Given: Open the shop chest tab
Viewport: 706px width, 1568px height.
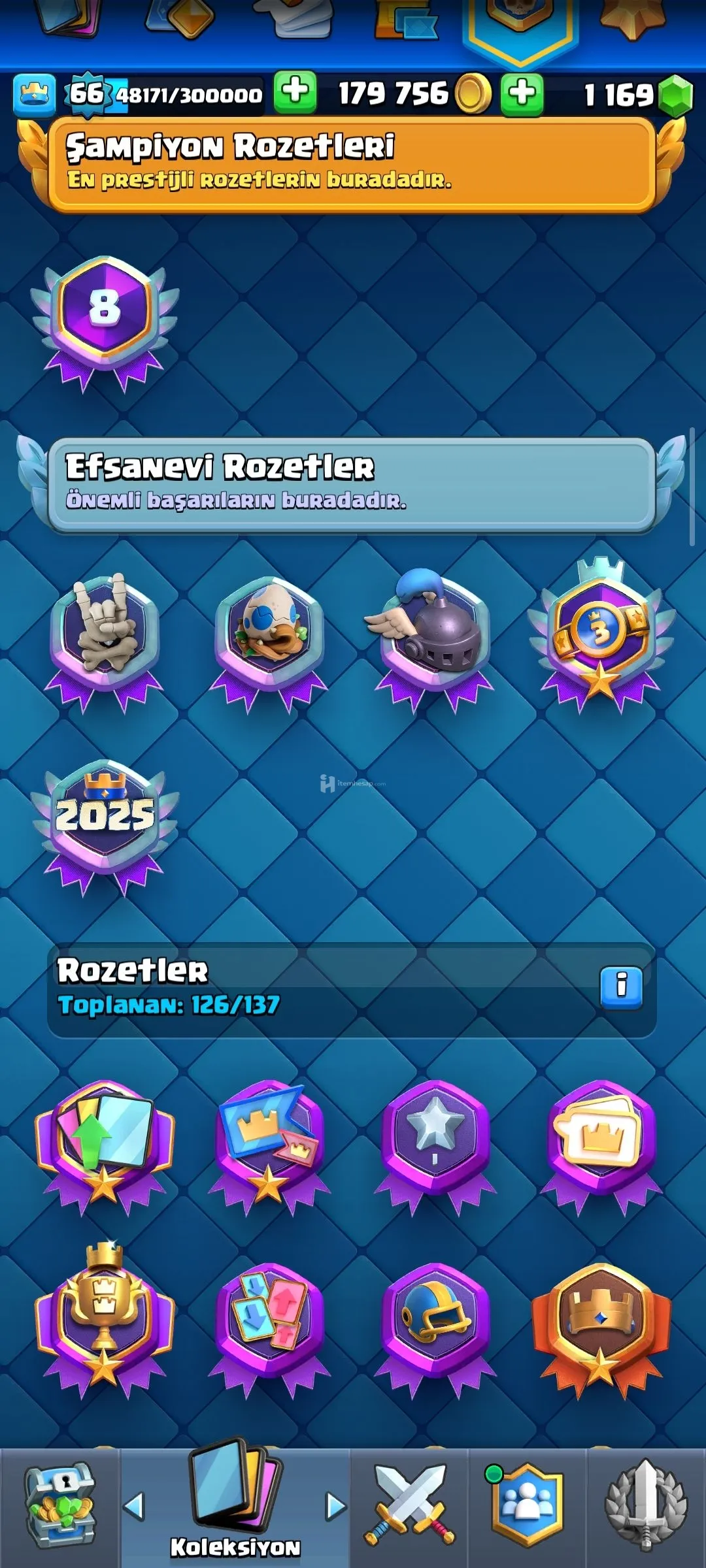Looking at the screenshot, I should 60,1506.
